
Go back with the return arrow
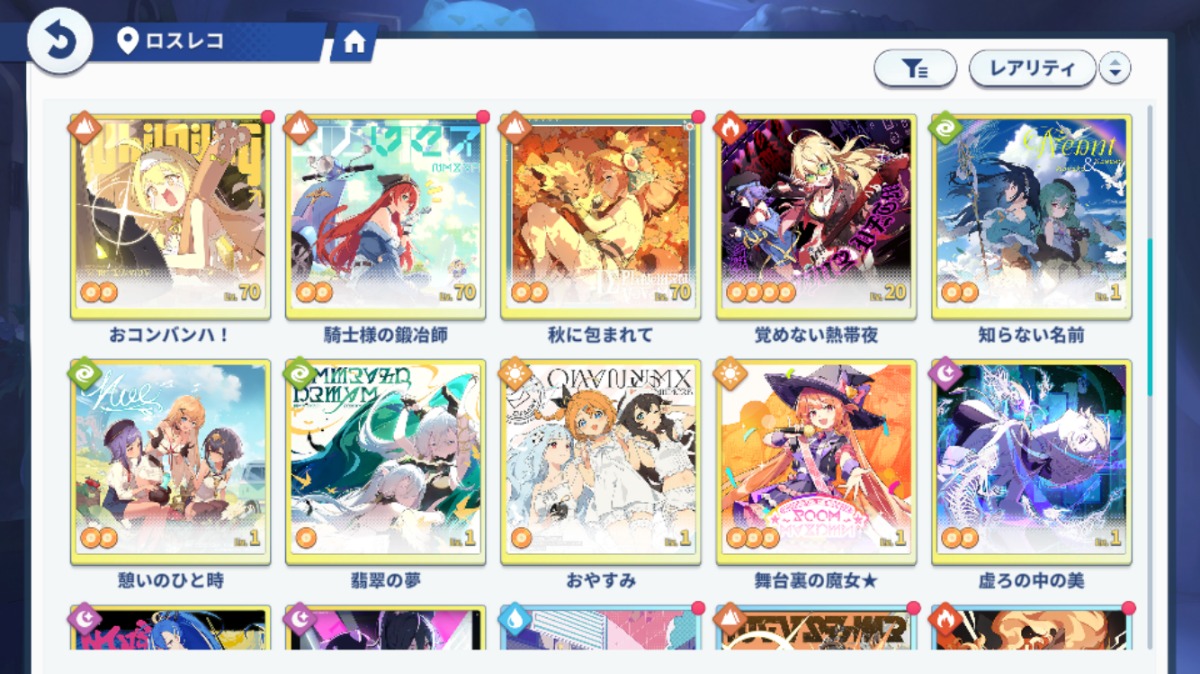click(59, 42)
